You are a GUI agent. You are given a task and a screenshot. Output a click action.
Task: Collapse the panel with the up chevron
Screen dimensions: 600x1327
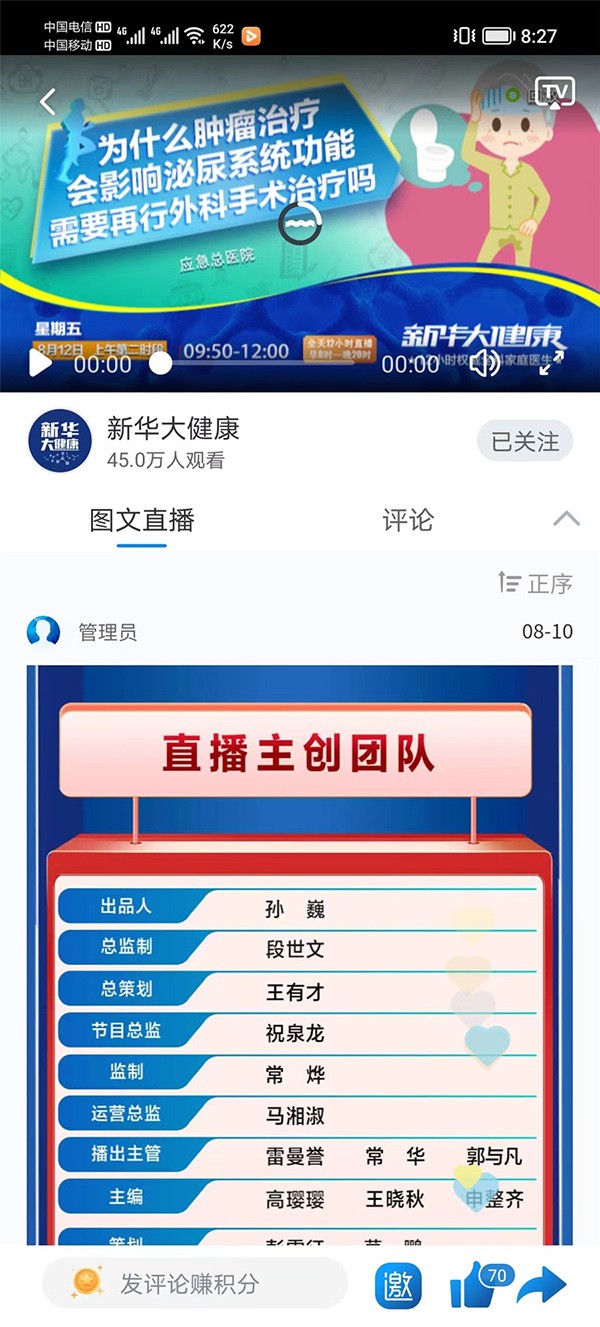[x=566, y=519]
